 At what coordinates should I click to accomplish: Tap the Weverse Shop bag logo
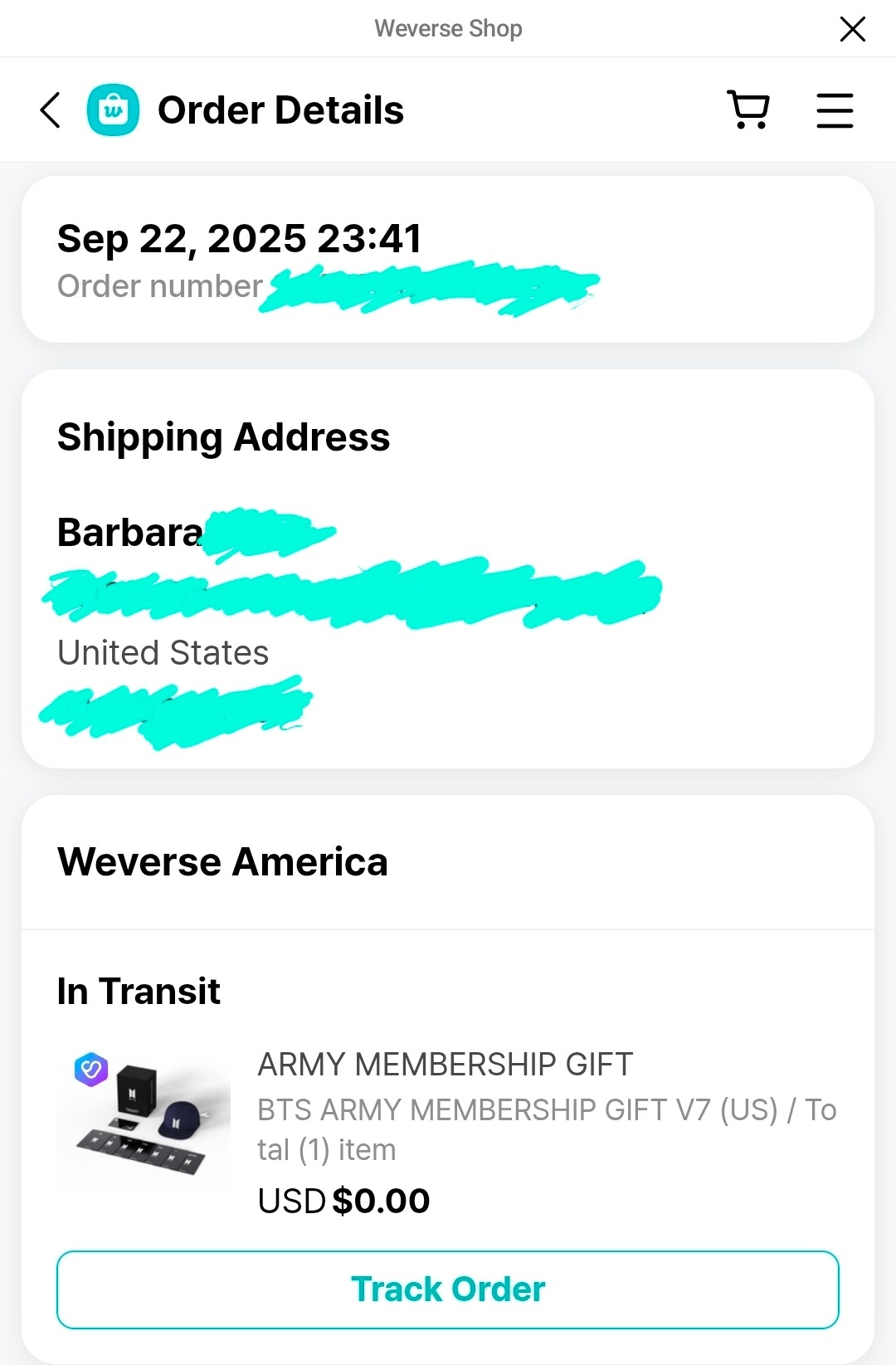click(113, 110)
